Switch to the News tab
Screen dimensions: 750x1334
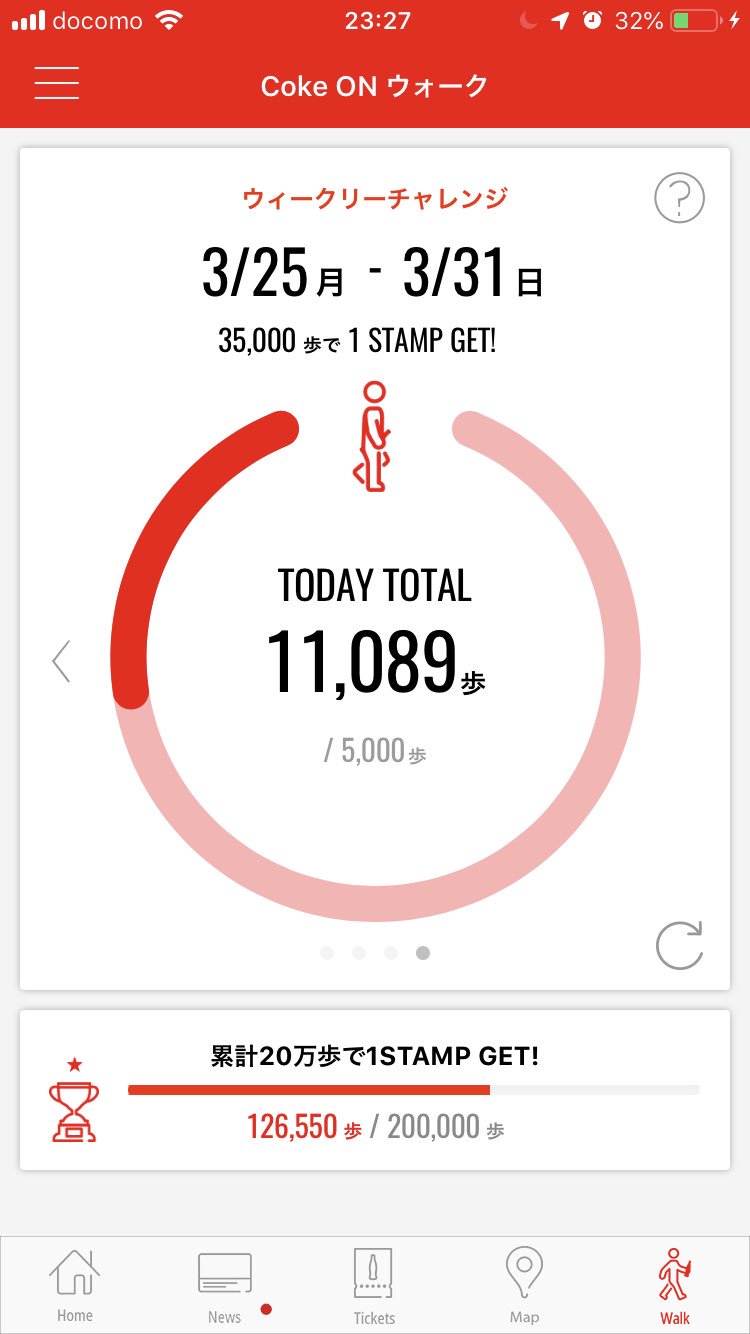click(x=225, y=1285)
